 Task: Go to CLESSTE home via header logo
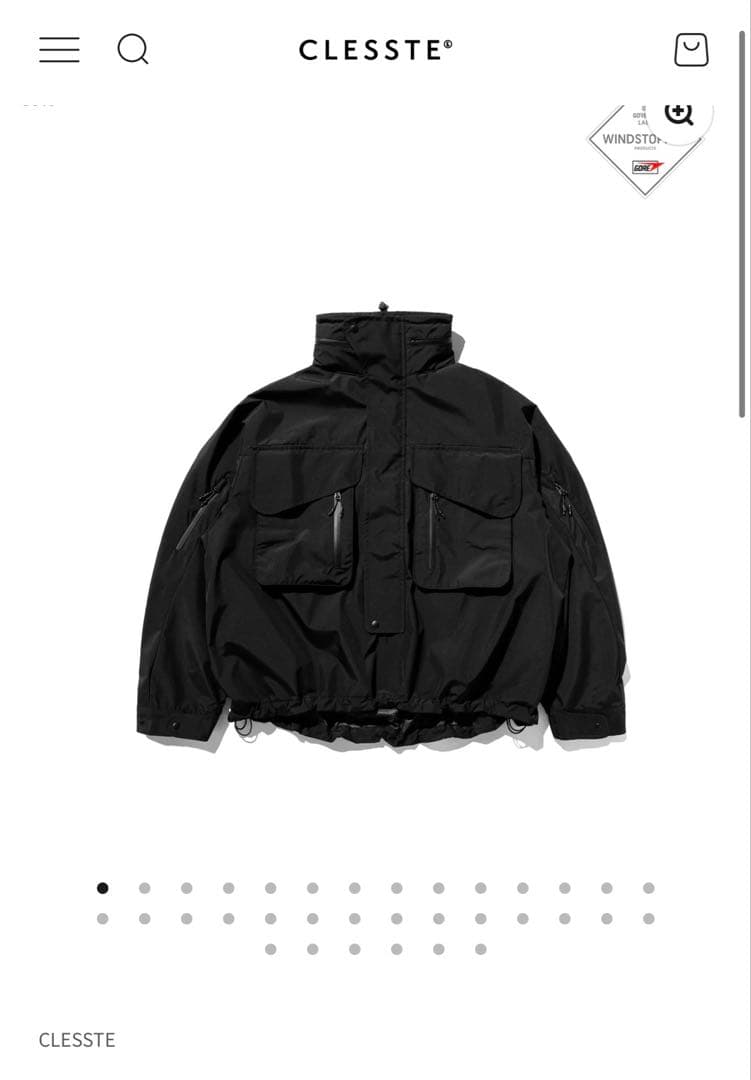click(x=375, y=50)
